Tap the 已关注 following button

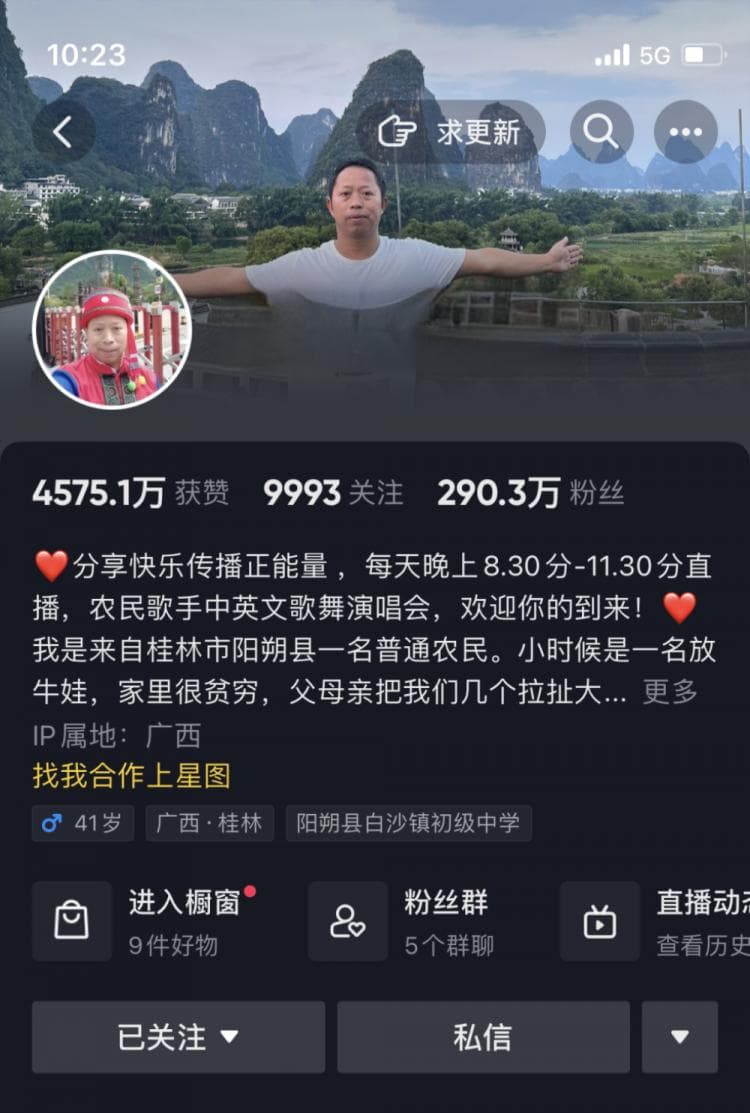[x=178, y=1037]
